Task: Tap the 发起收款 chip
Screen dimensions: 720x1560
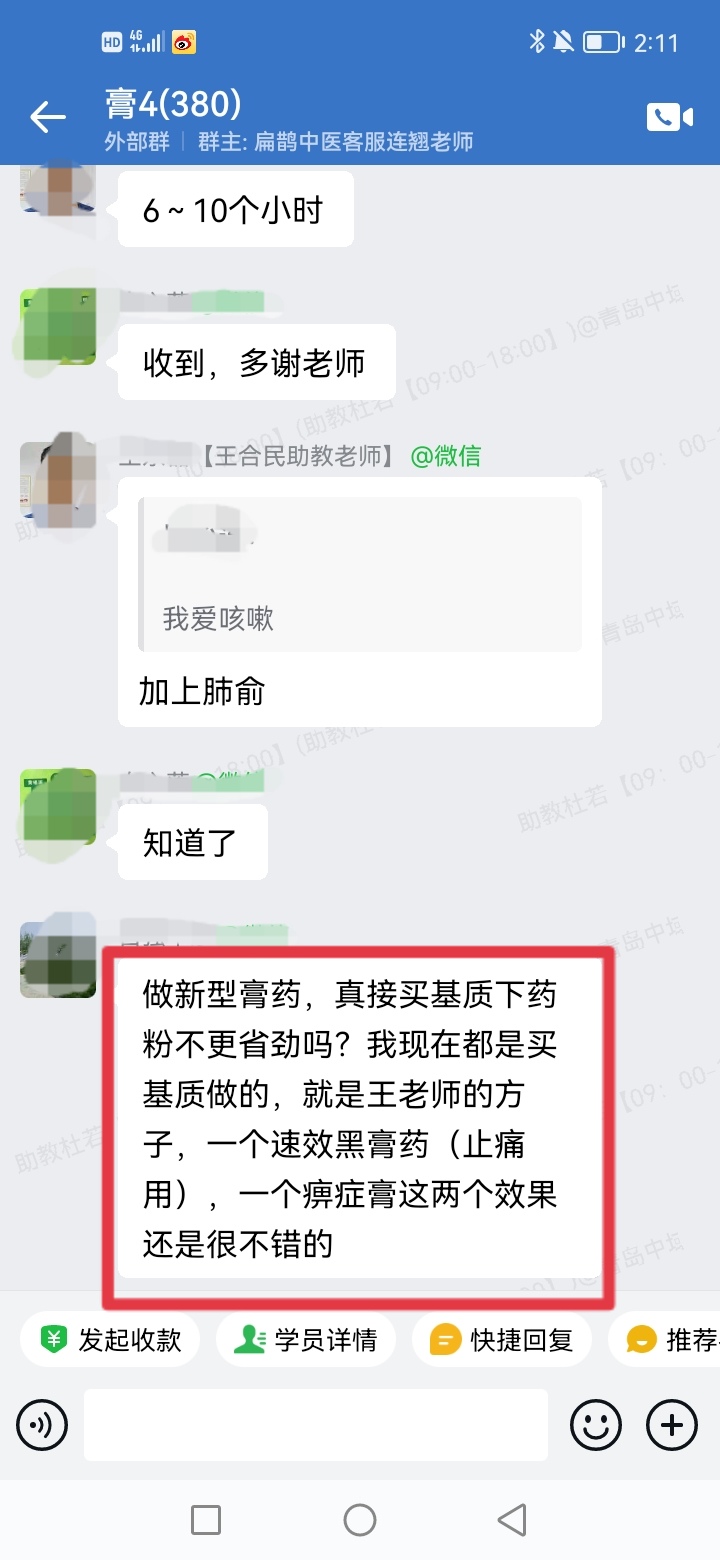Action: coord(110,1340)
